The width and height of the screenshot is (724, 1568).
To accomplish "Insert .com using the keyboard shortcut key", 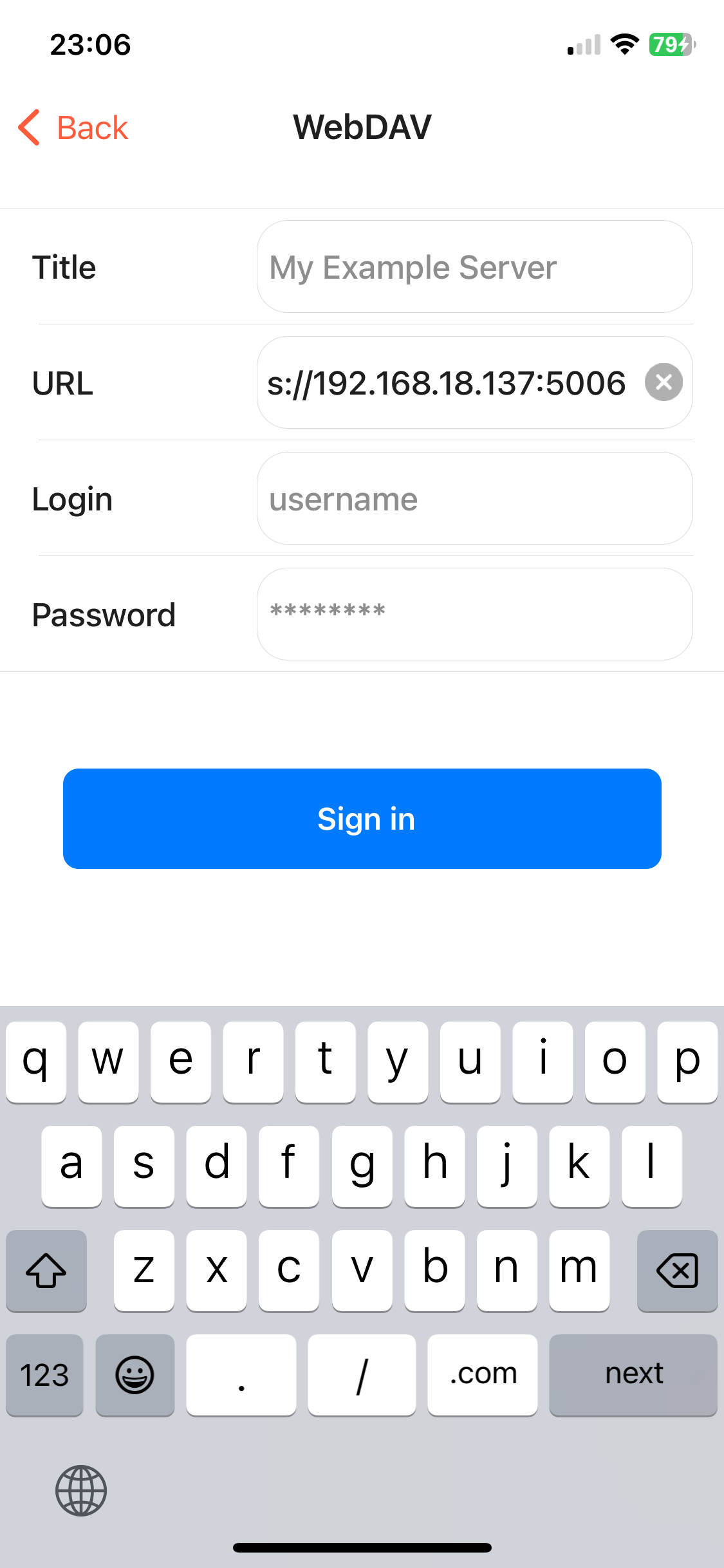I will click(x=483, y=1374).
